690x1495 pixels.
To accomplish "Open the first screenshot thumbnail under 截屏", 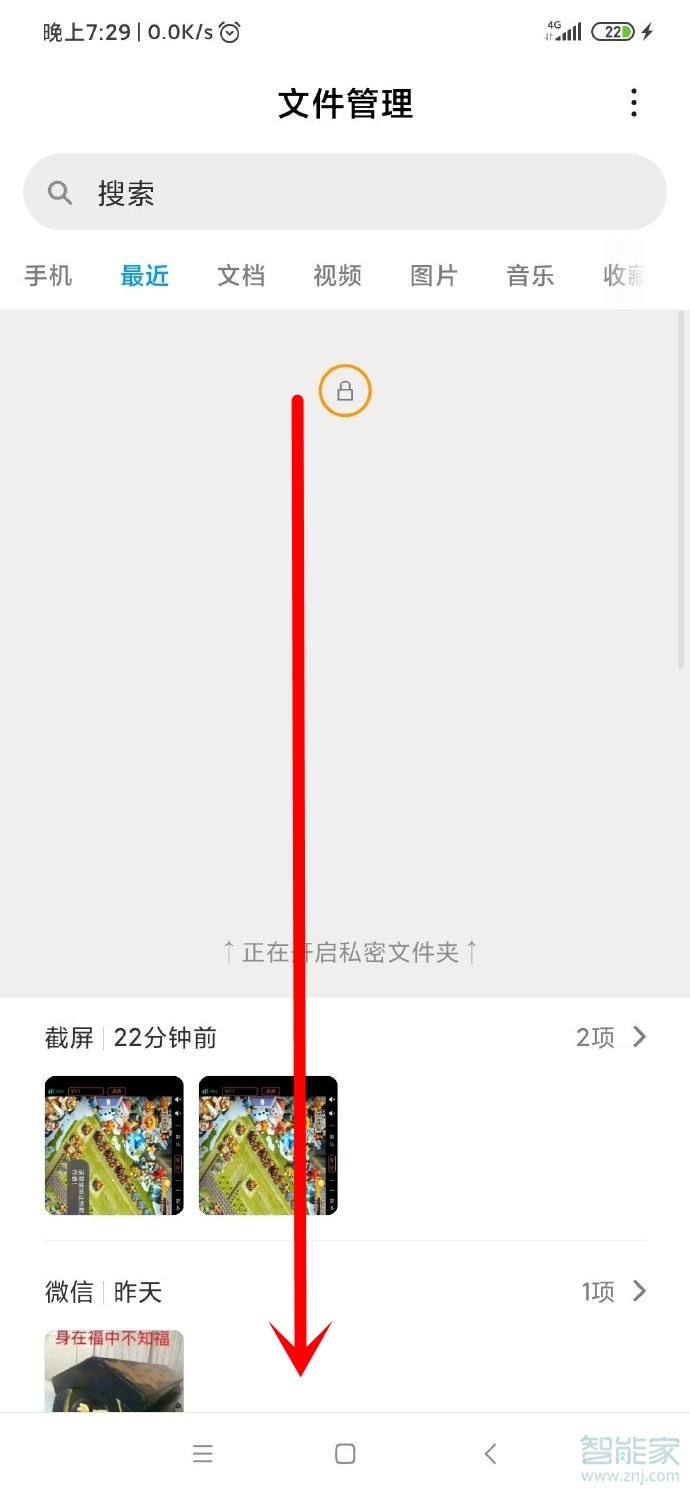I will (114, 1145).
